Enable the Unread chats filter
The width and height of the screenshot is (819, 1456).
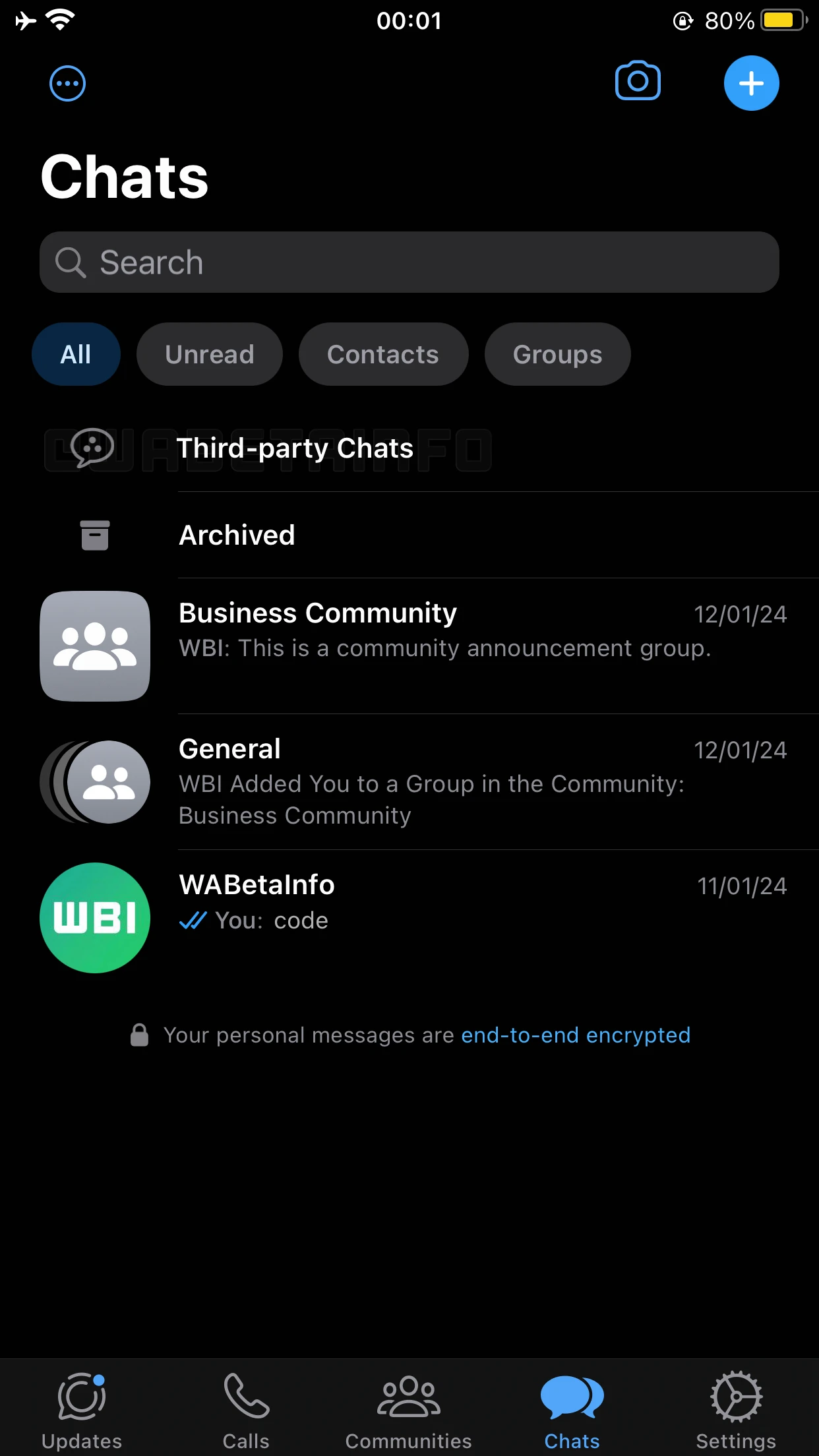pos(209,354)
